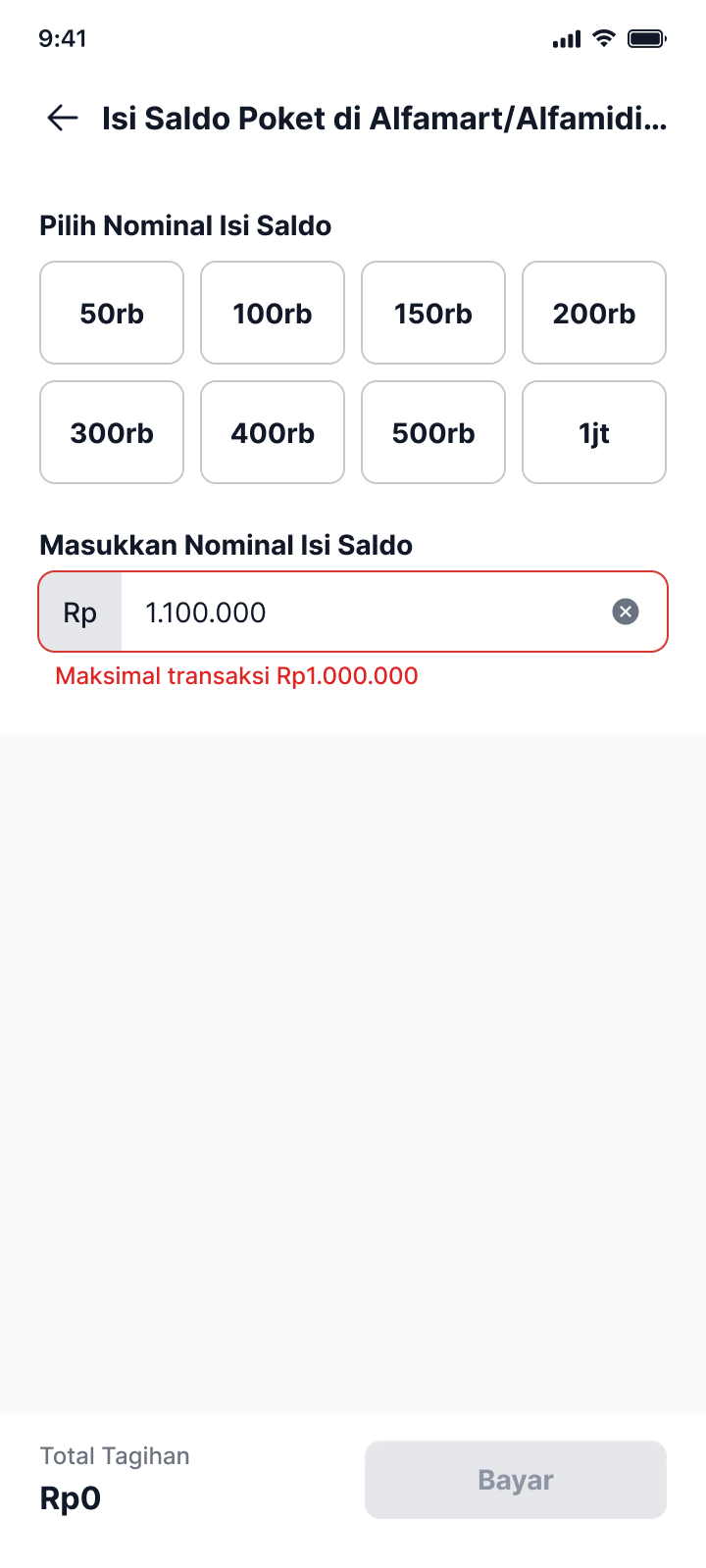Select the 500rb nominal option
This screenshot has width=706, height=1568.
[x=433, y=432]
